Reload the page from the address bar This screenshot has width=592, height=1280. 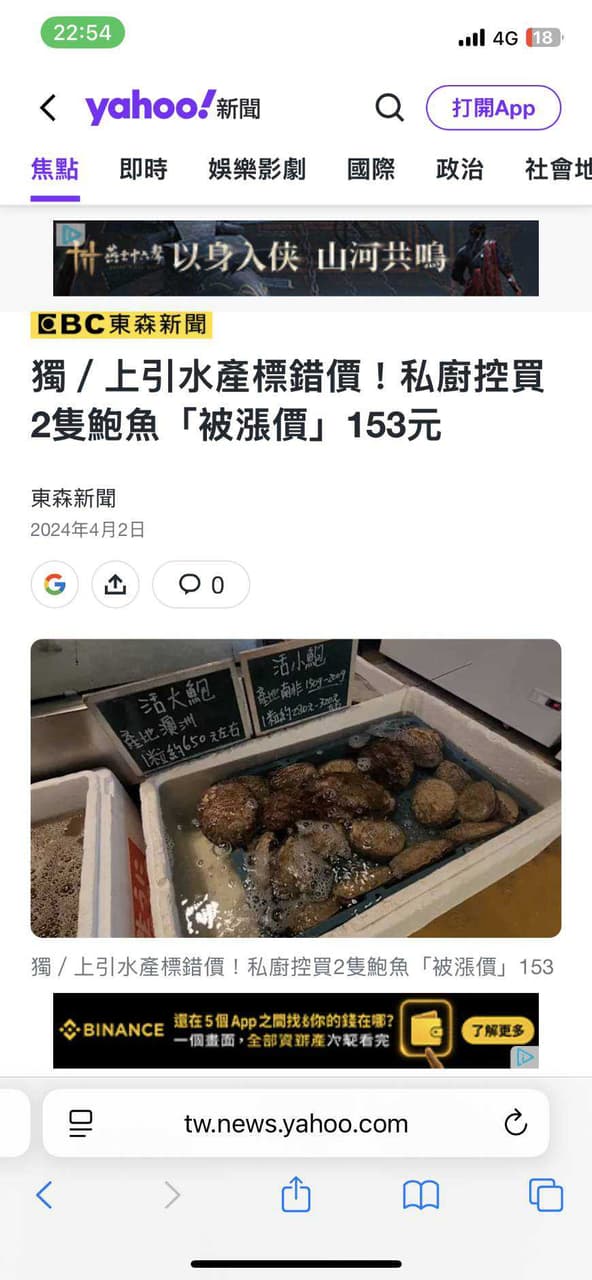click(515, 1124)
